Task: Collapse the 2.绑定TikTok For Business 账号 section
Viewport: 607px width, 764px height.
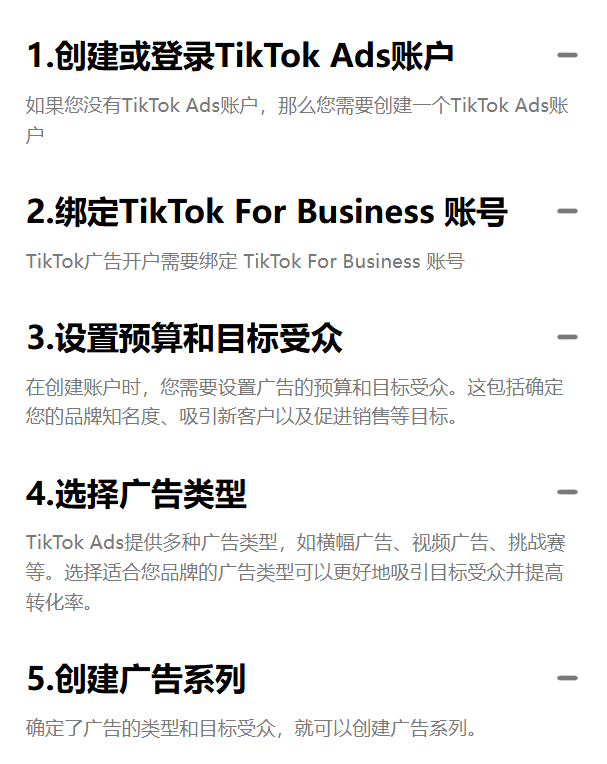Action: (x=567, y=211)
